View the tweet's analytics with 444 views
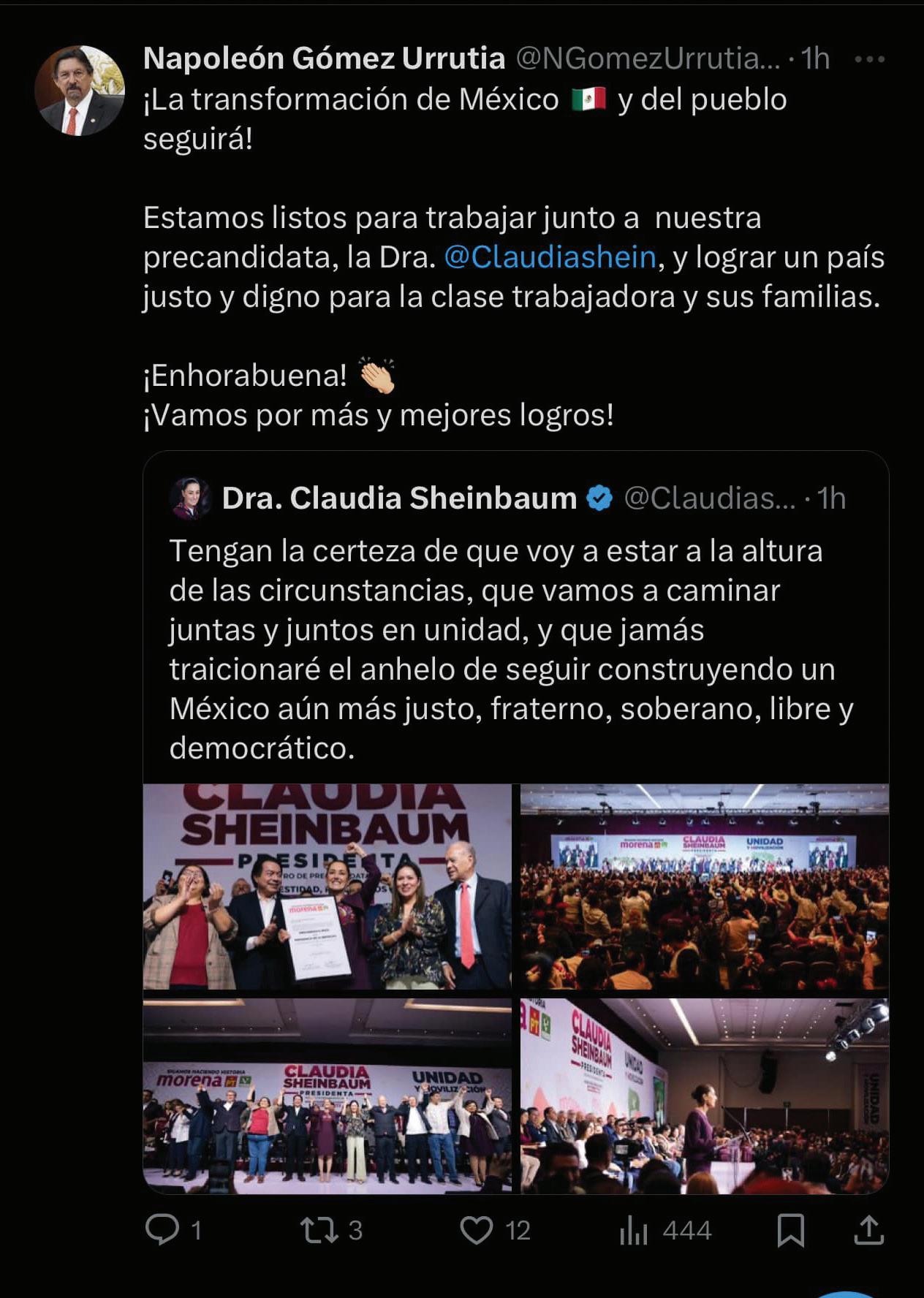 [664, 1230]
